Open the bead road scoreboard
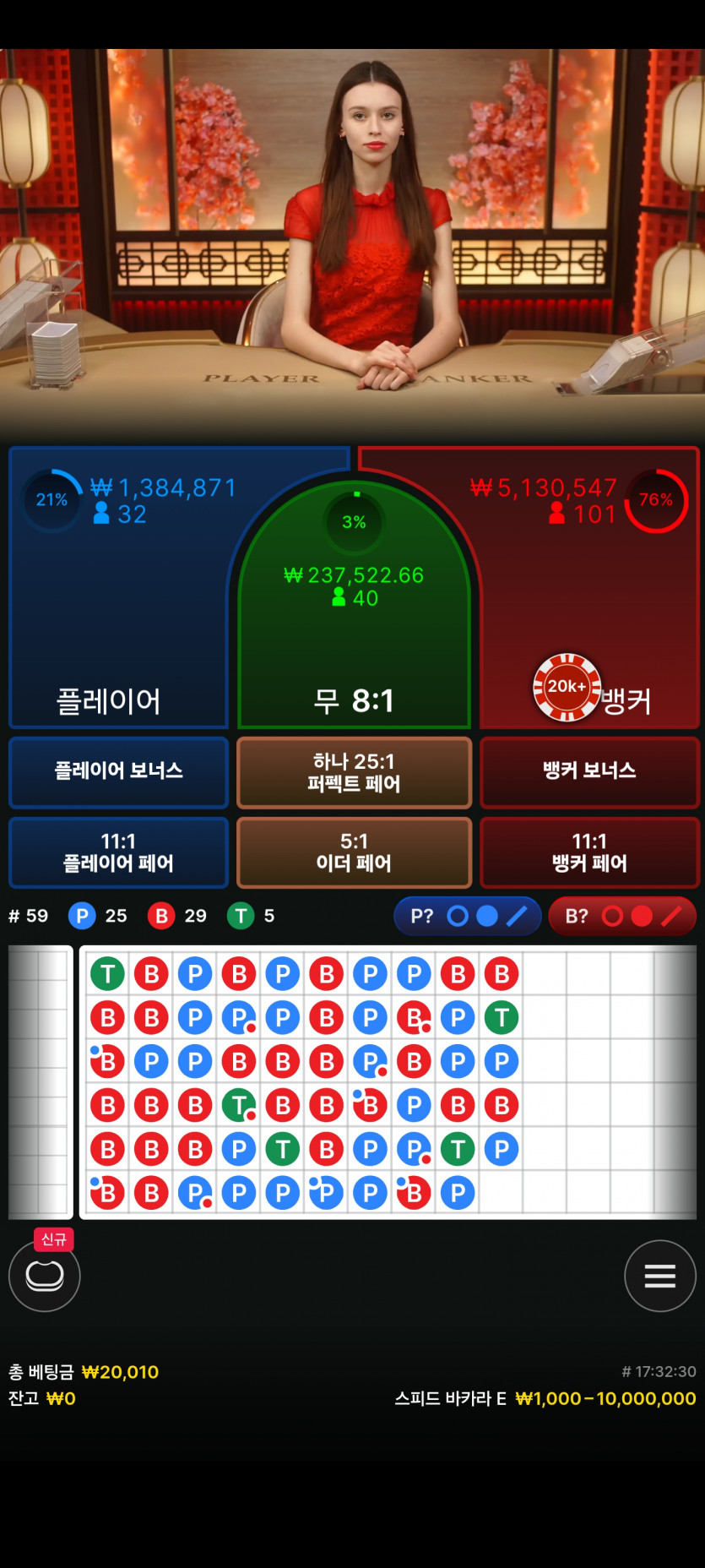The height and width of the screenshot is (1568, 705). (388, 1082)
